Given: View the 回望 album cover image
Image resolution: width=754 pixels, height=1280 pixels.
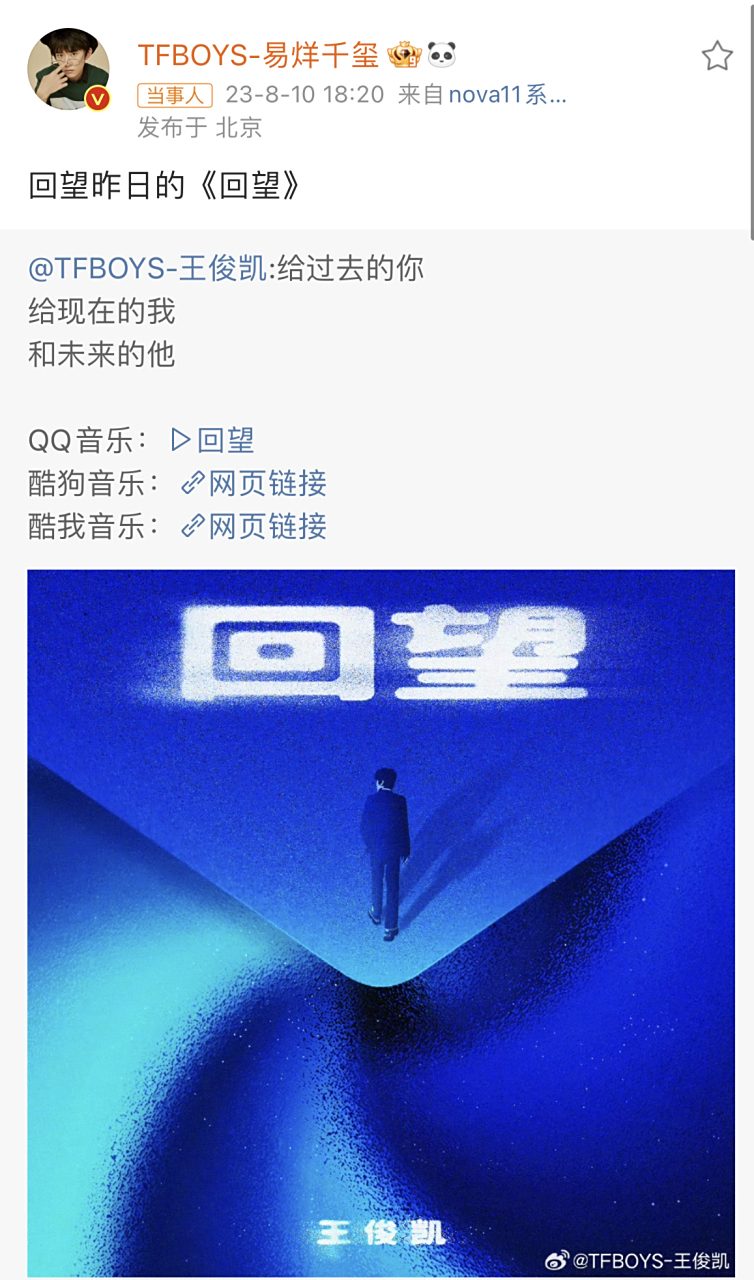Looking at the screenshot, I should coord(377,920).
